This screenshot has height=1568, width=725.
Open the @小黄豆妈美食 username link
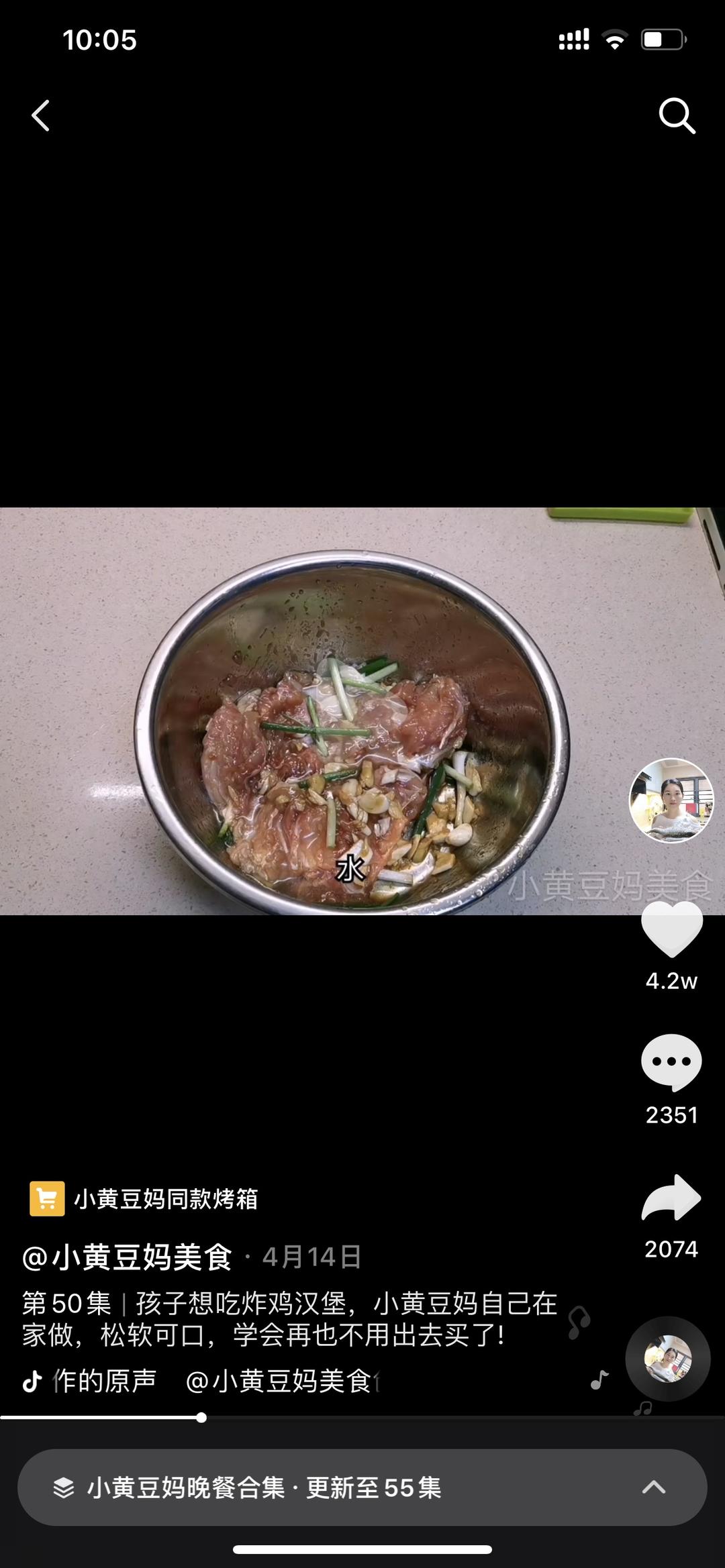[x=128, y=1257]
